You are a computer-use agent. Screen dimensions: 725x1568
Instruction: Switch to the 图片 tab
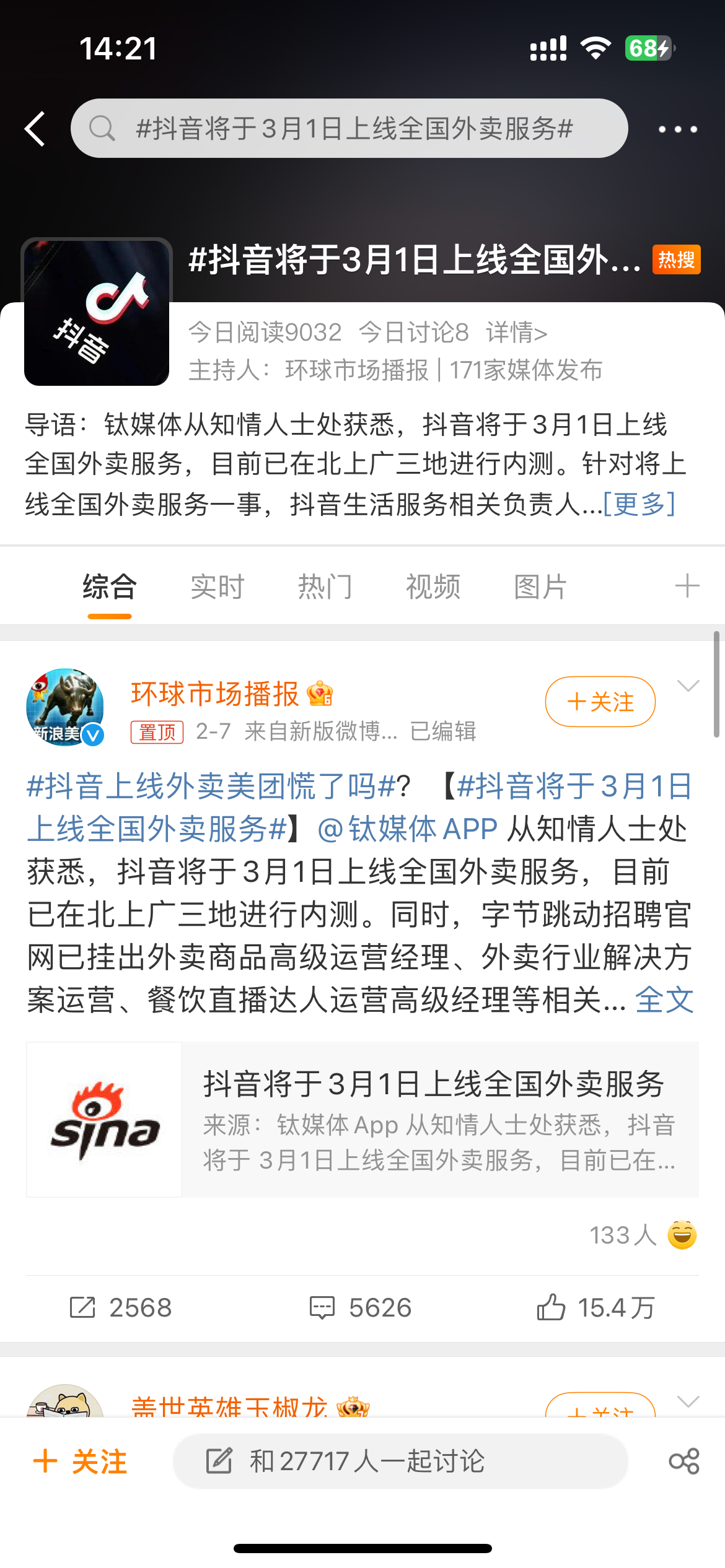coord(540,586)
